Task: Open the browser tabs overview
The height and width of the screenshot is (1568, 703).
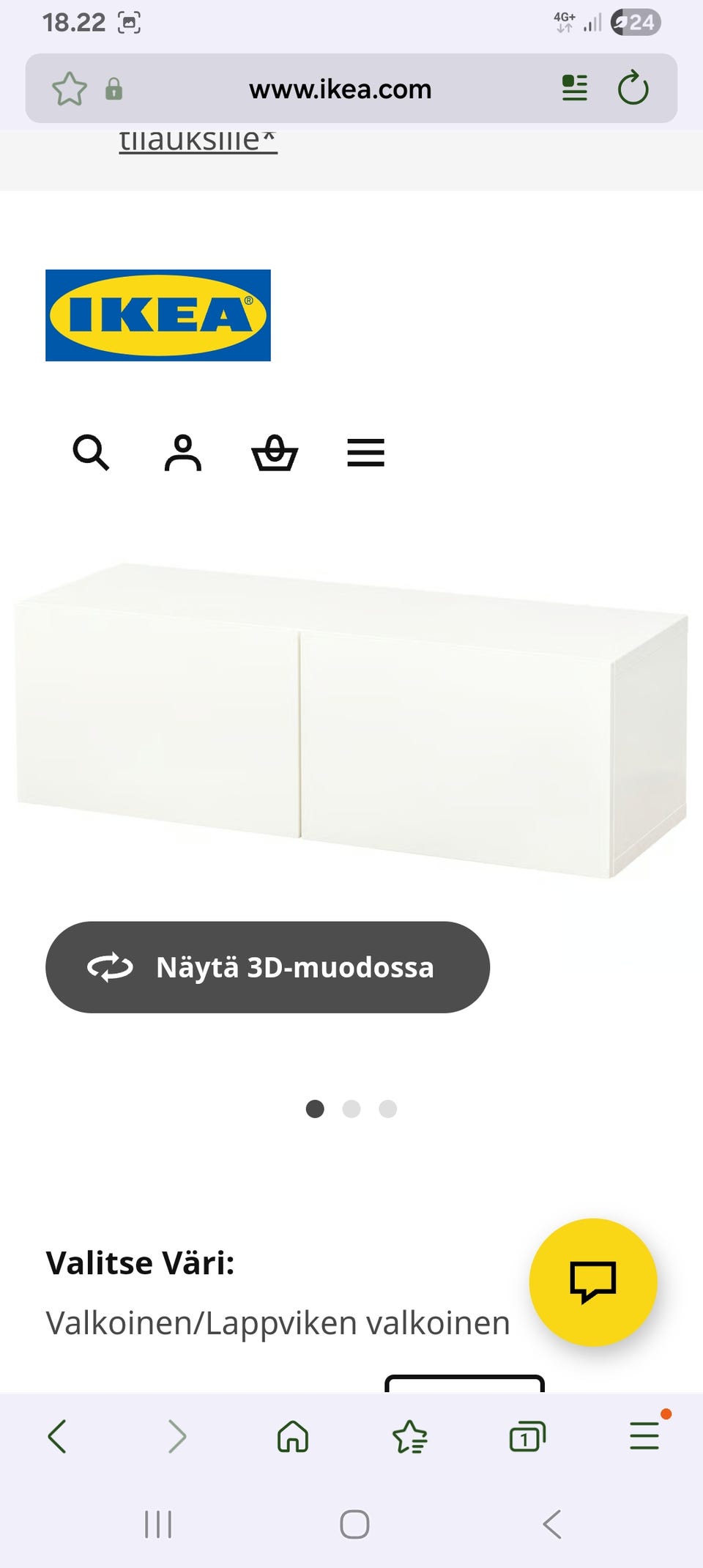Action: [527, 1436]
